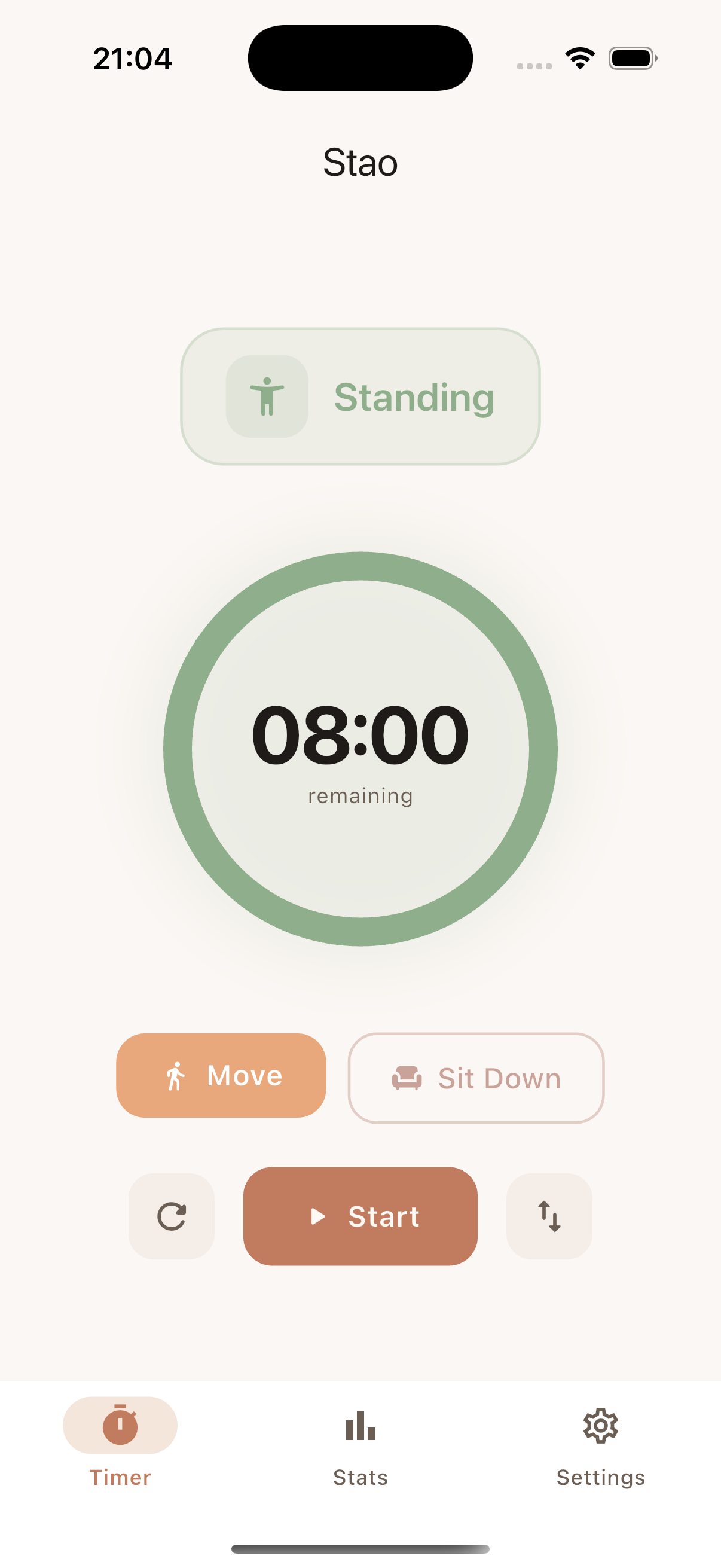Click the couch icon on the Sit Down button
This screenshot has width=721, height=1568.
pos(409,1078)
